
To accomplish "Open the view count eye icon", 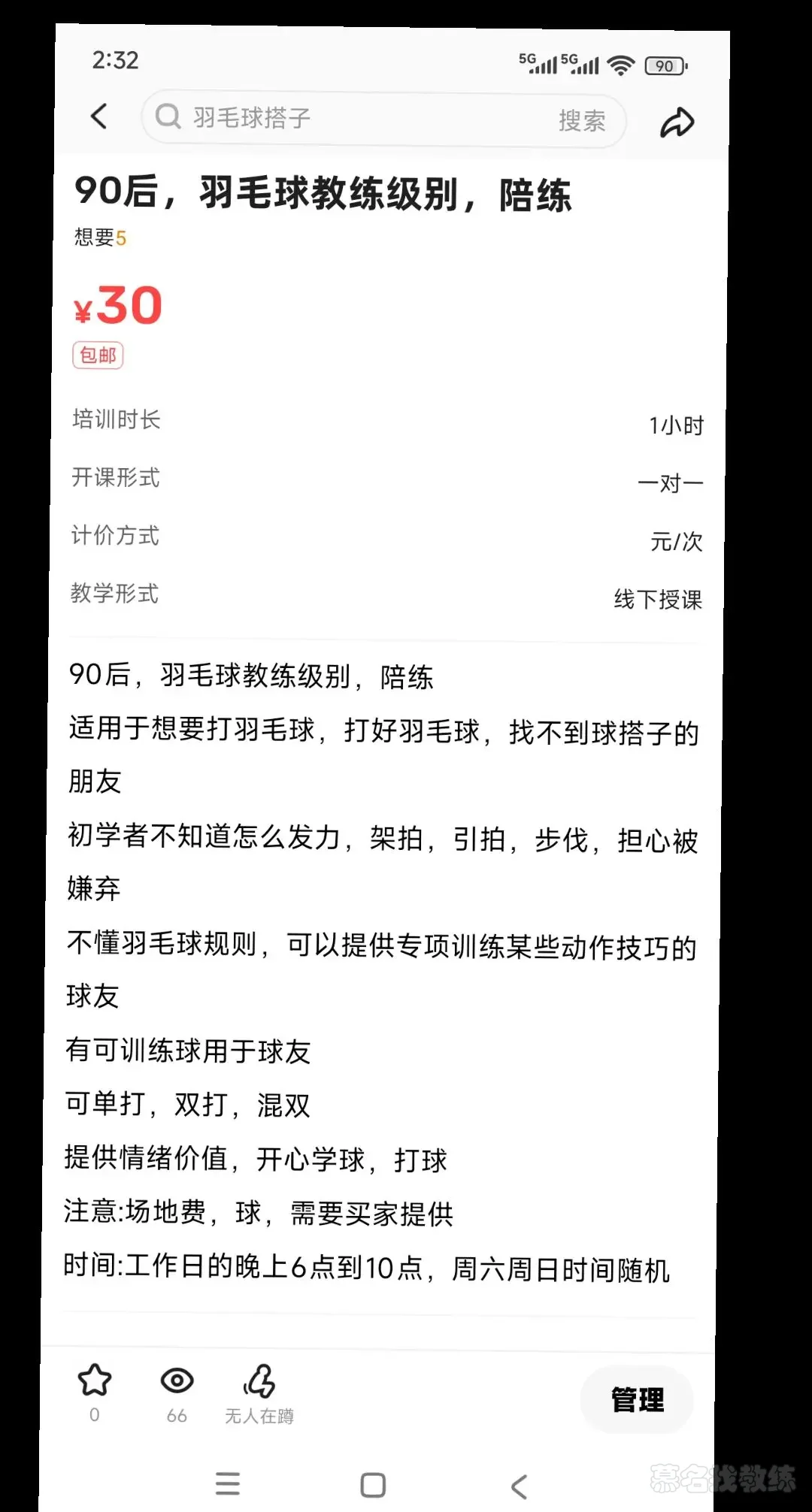I will 177,1381.
